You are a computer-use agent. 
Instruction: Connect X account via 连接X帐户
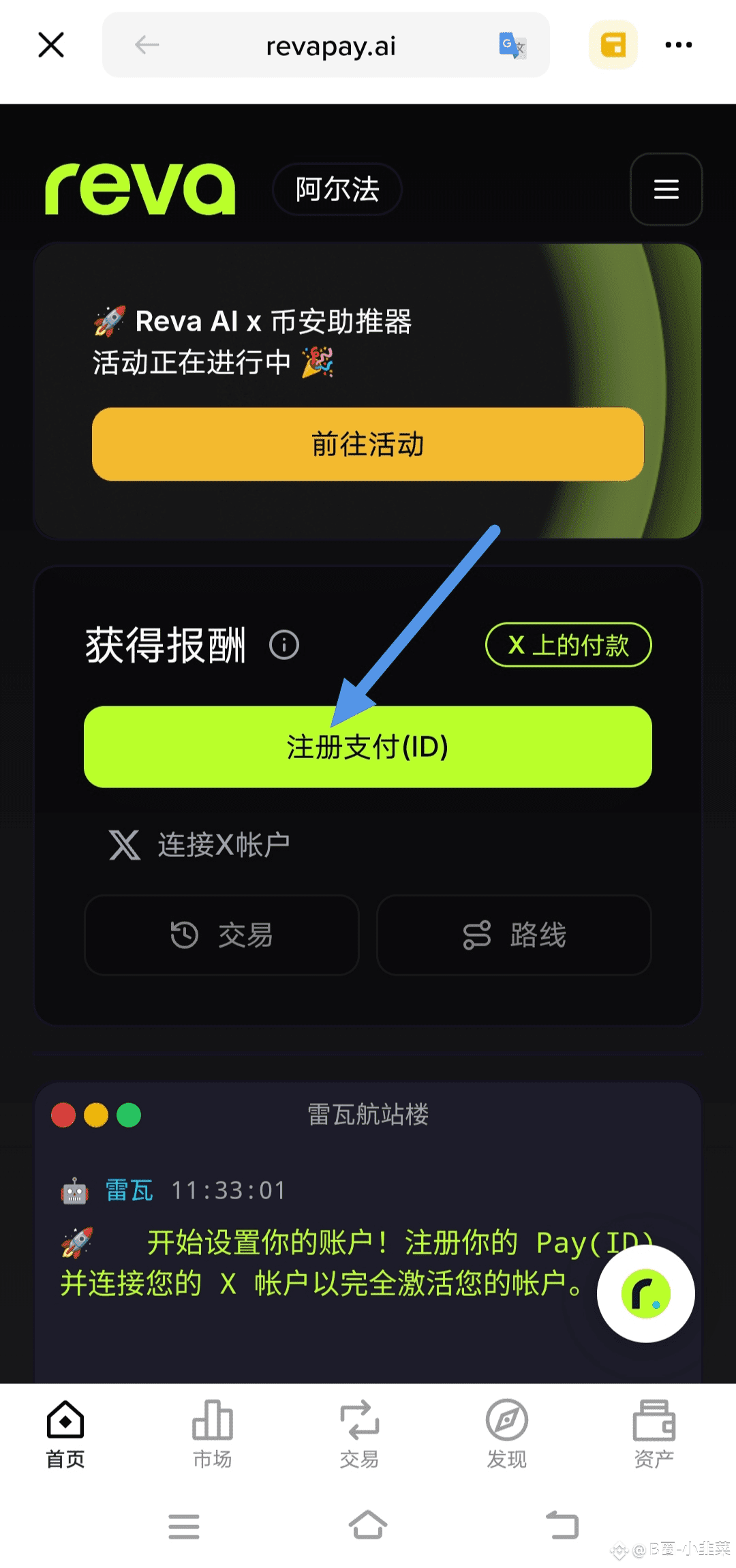(200, 845)
